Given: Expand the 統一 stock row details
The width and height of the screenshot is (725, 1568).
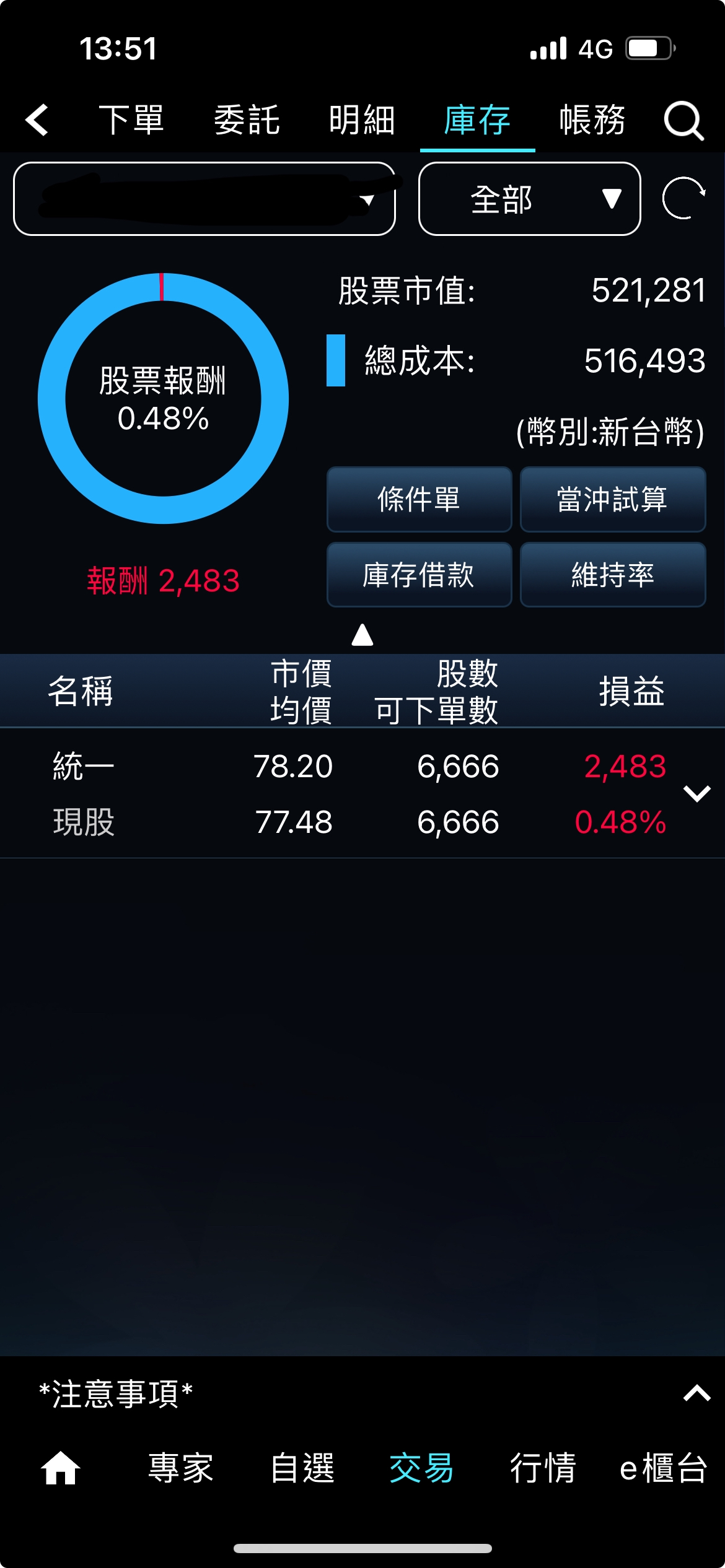Looking at the screenshot, I should pos(696,793).
